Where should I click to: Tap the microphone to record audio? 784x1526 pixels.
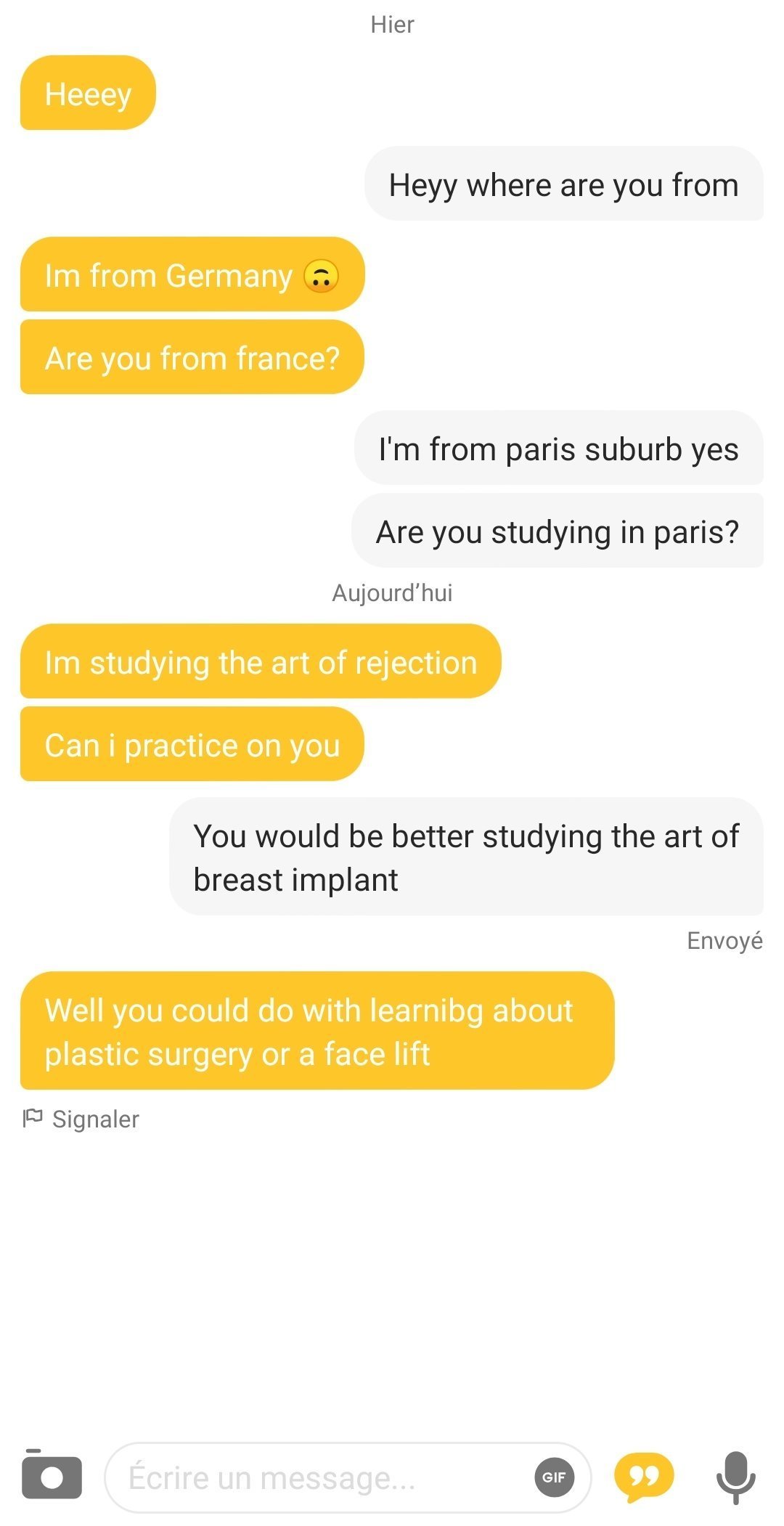[x=735, y=1477]
